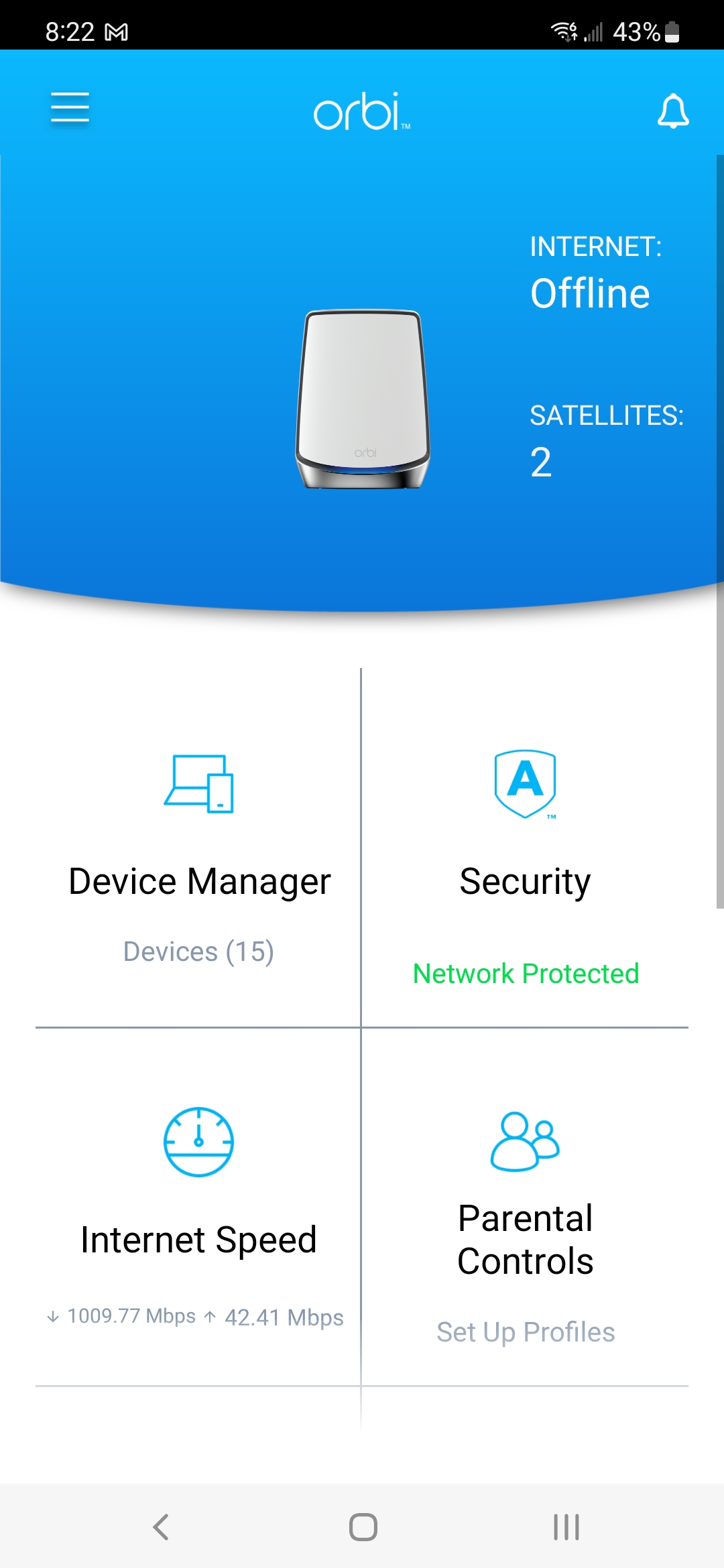Open the notifications bell
This screenshot has width=724, height=1568.
tap(672, 111)
